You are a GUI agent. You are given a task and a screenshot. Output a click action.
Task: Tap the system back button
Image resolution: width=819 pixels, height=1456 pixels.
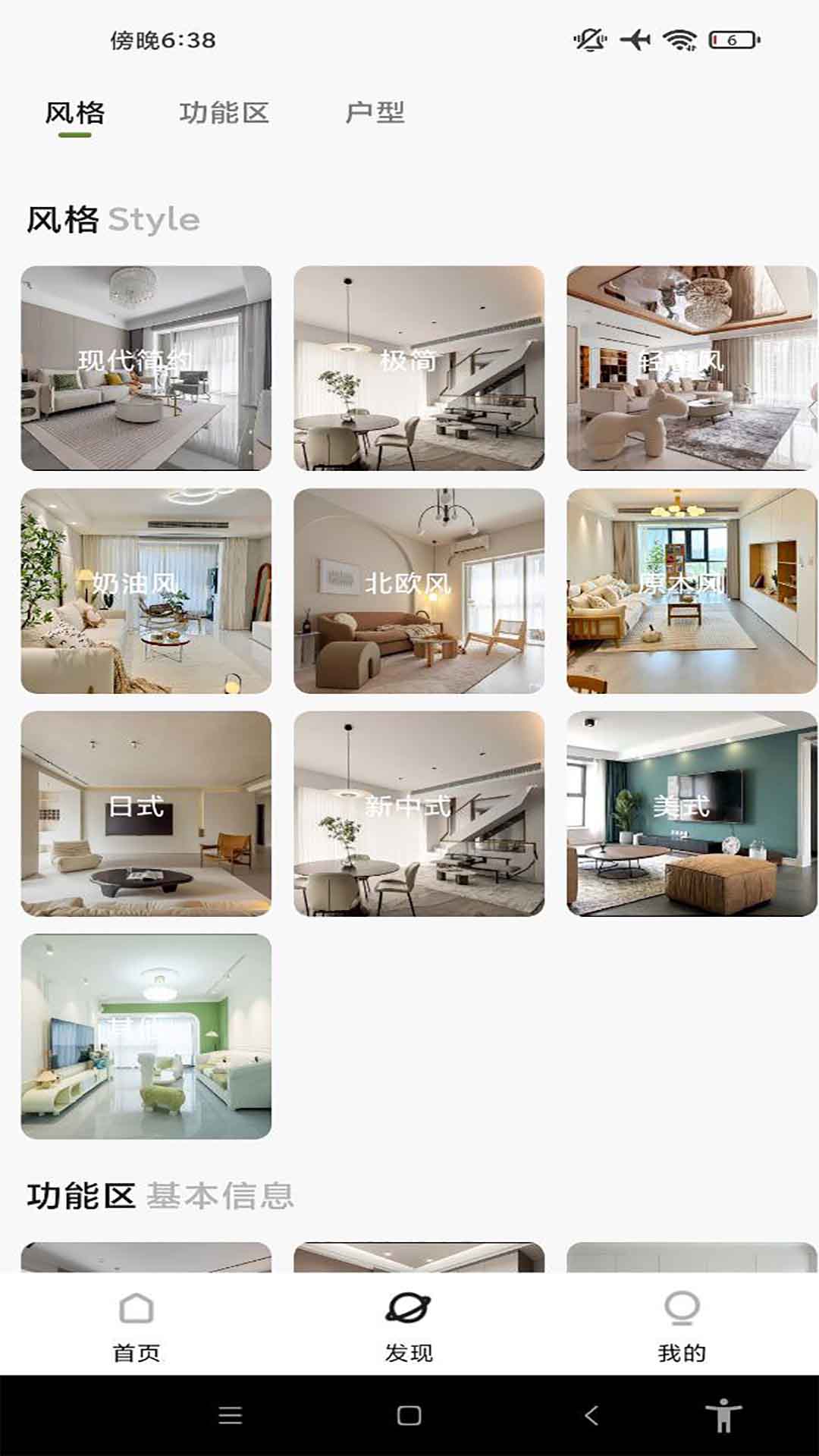592,1415
